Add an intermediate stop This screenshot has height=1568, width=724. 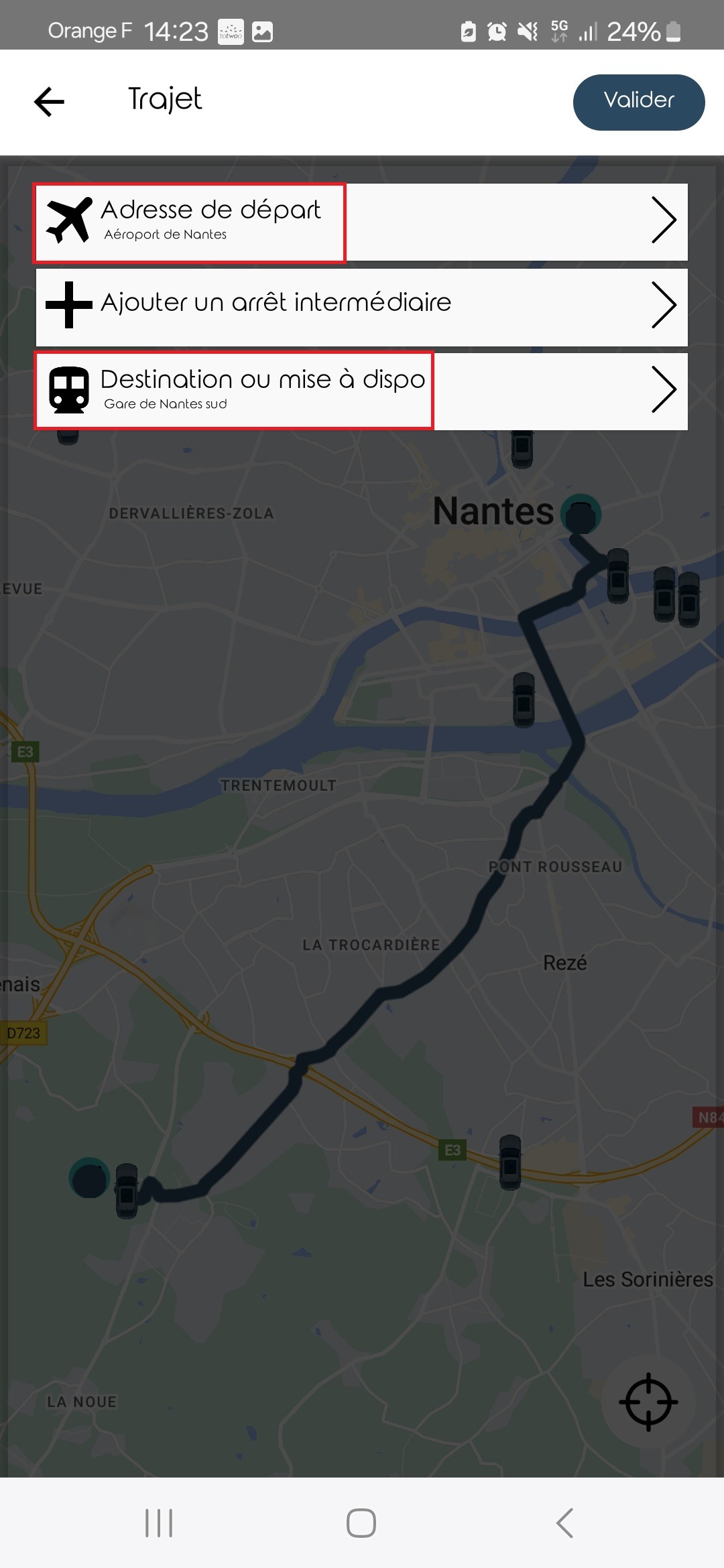[x=361, y=306]
